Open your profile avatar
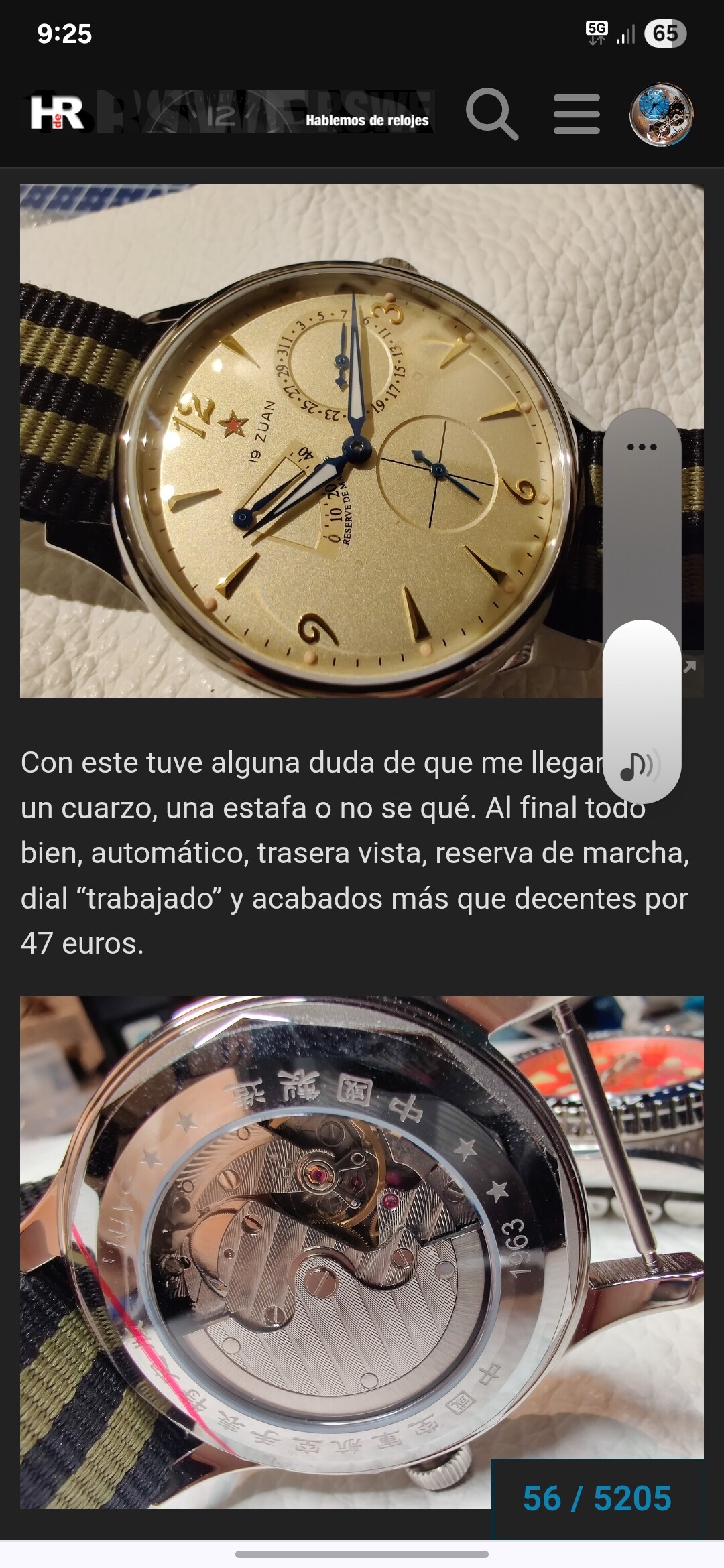 (661, 115)
